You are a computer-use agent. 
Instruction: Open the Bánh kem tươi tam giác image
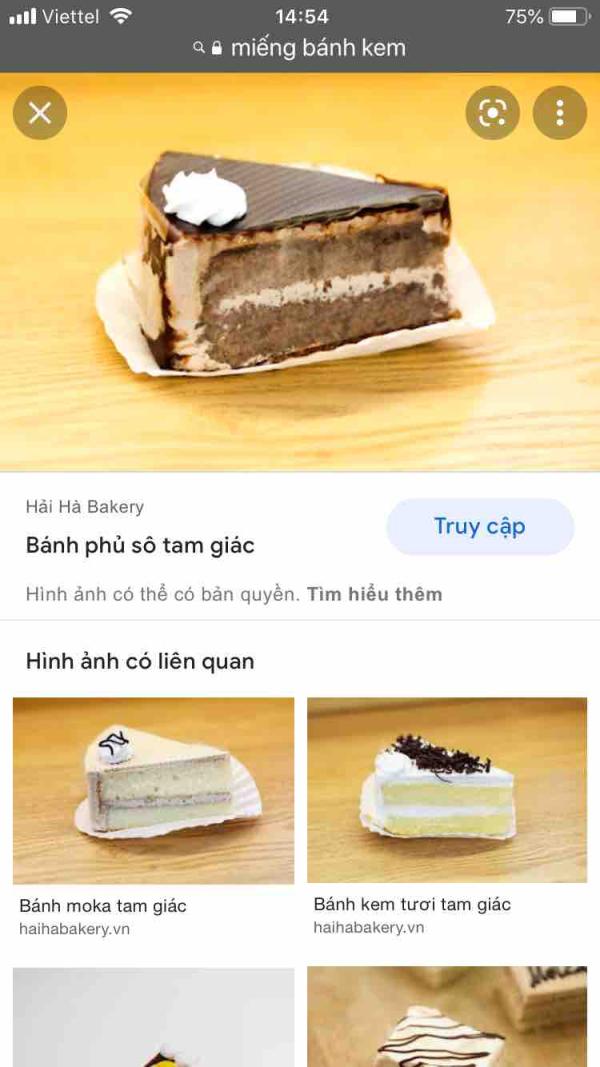click(447, 790)
